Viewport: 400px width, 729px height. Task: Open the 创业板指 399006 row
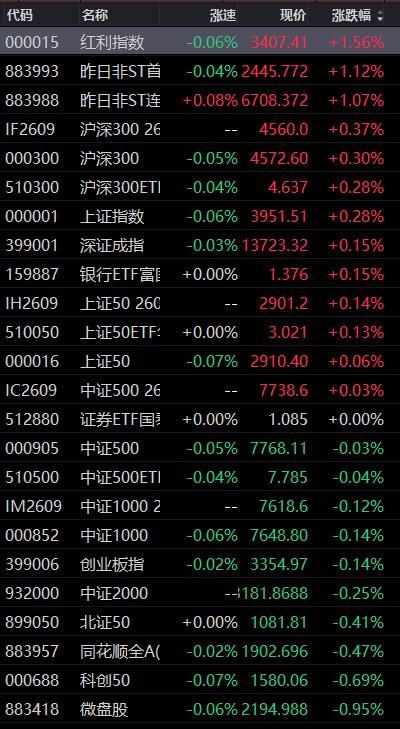(200, 564)
